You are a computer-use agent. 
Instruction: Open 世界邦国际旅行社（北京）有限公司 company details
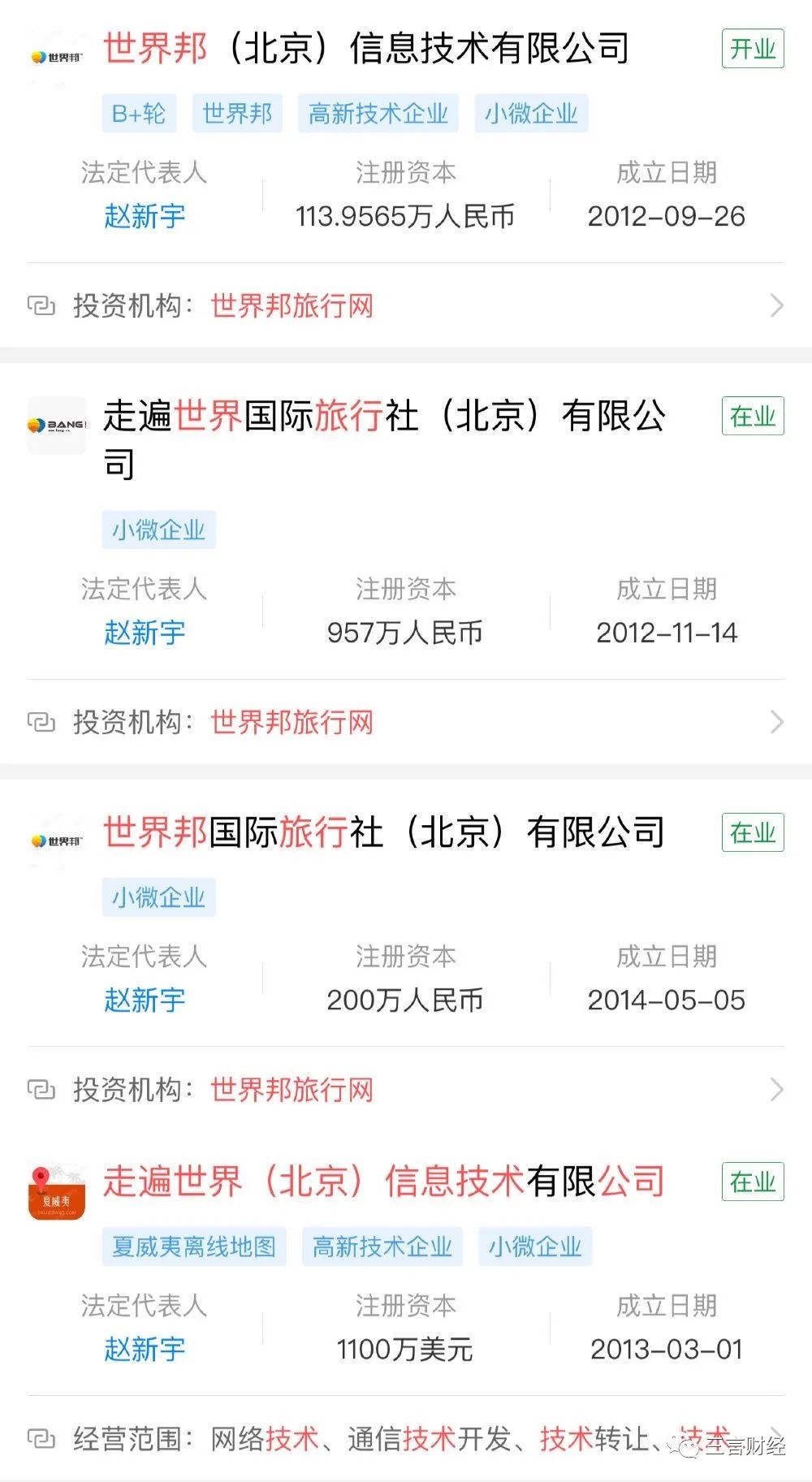point(384,832)
